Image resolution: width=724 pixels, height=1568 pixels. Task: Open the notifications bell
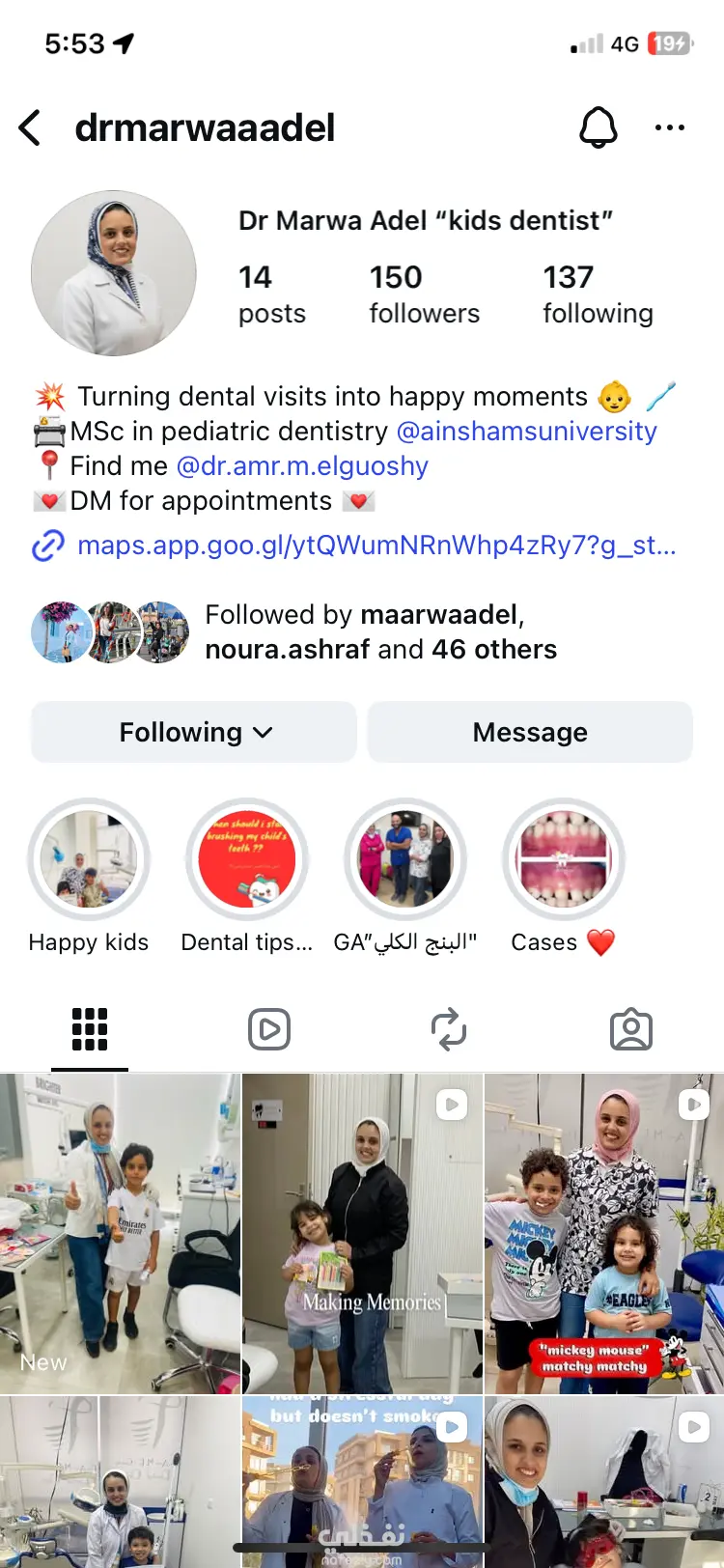pos(598,127)
